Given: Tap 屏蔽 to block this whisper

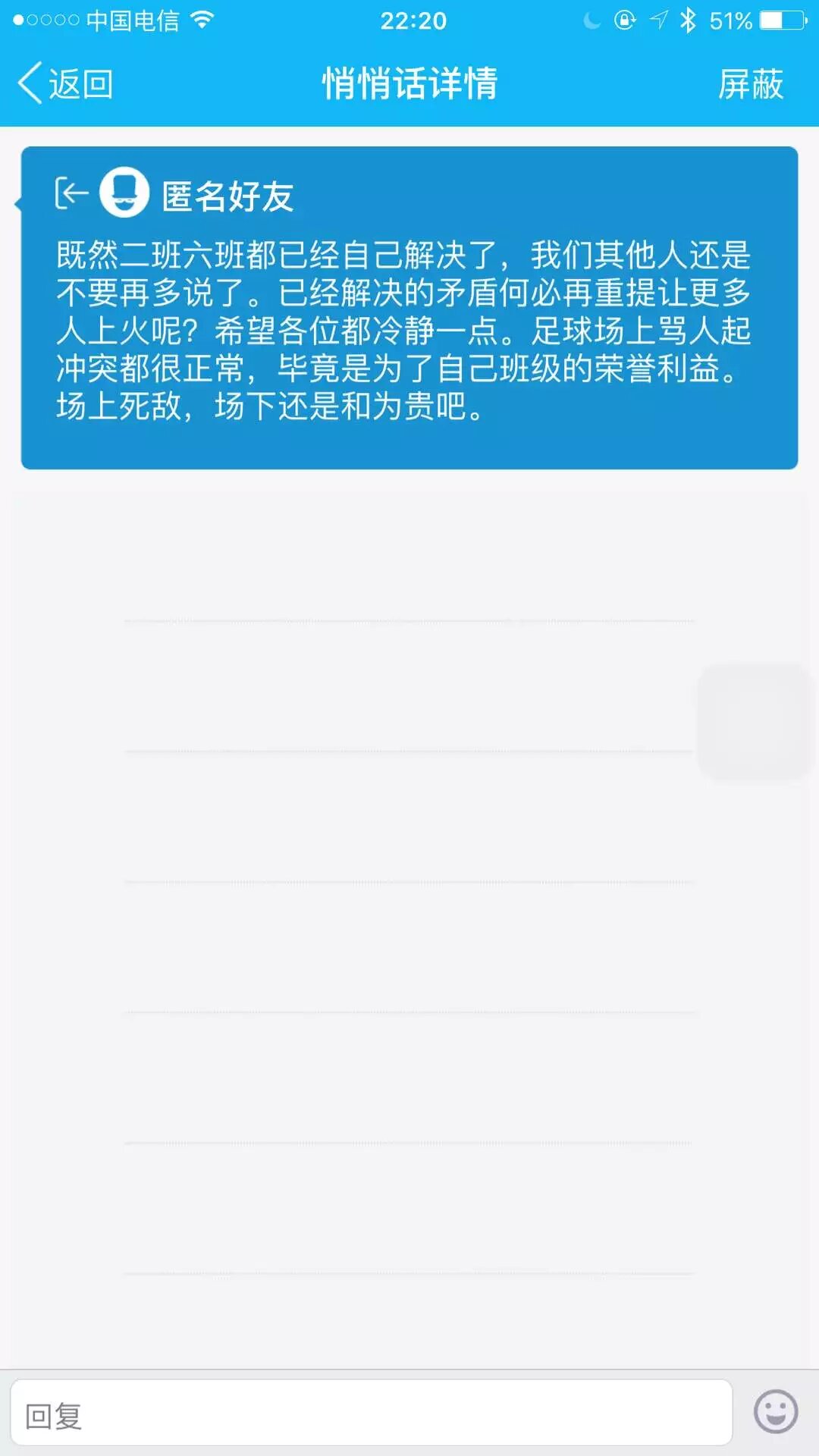Looking at the screenshot, I should click(750, 83).
